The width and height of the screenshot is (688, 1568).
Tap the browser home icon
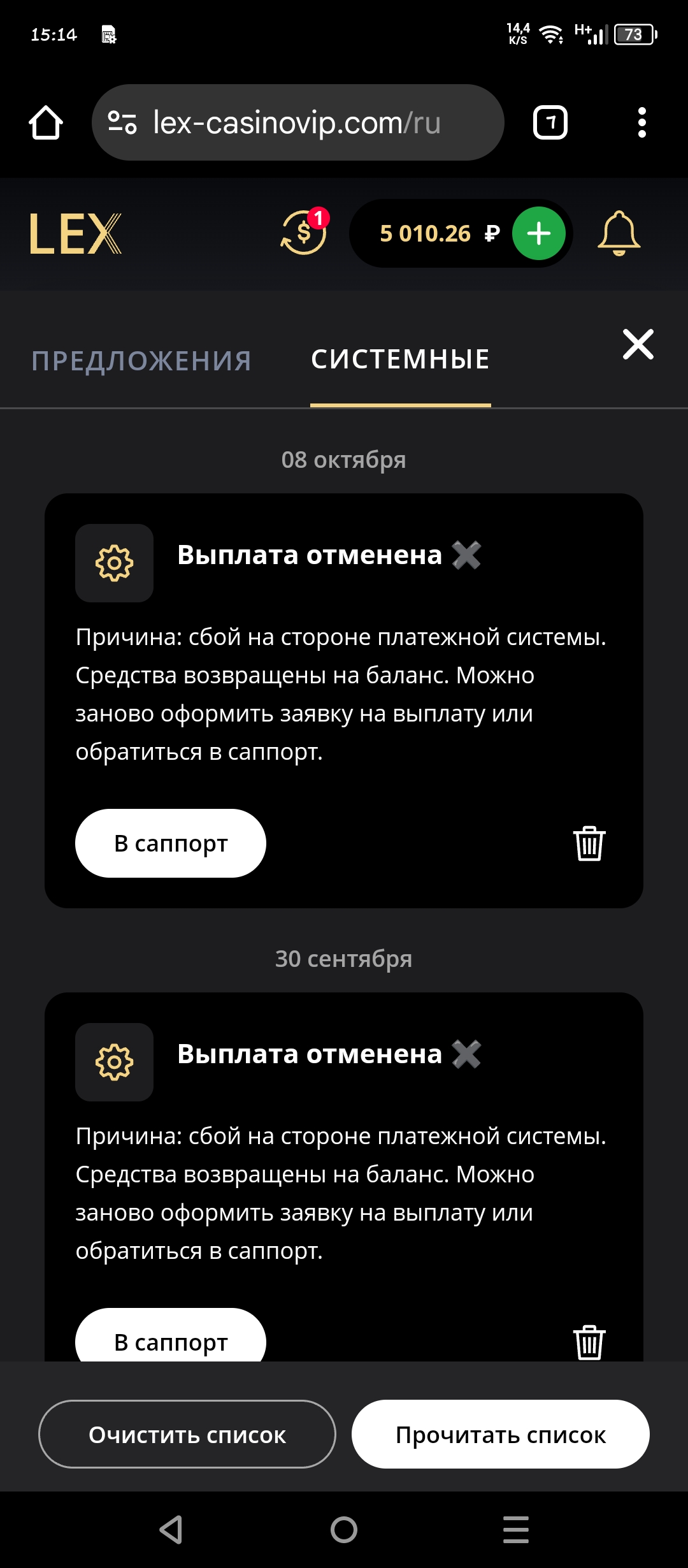(46, 122)
